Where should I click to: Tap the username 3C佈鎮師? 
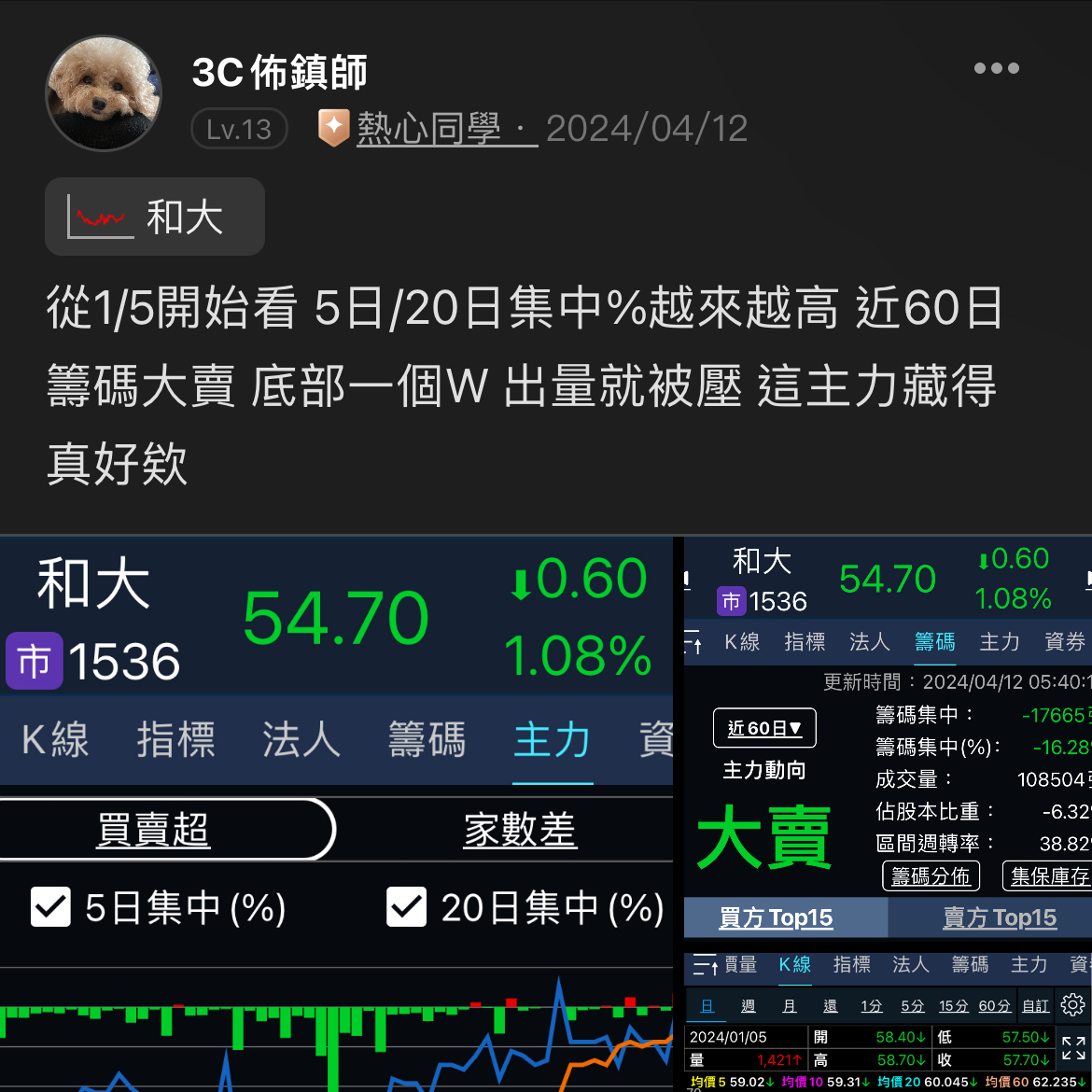pyautogui.click(x=279, y=73)
